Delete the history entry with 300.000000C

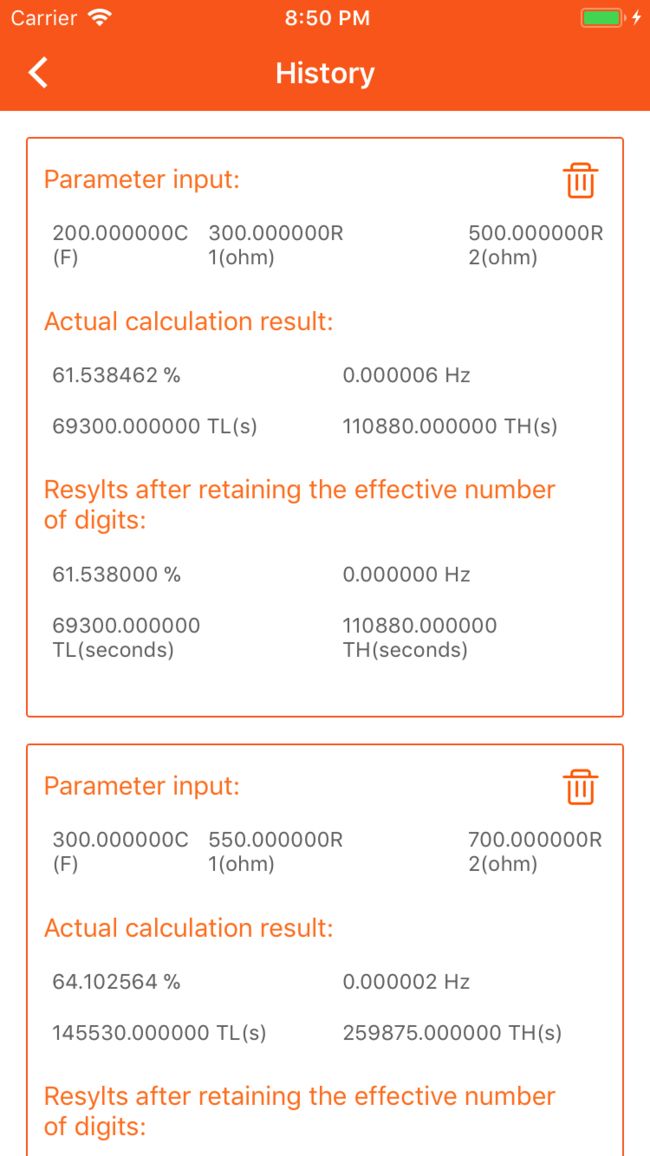(x=581, y=787)
